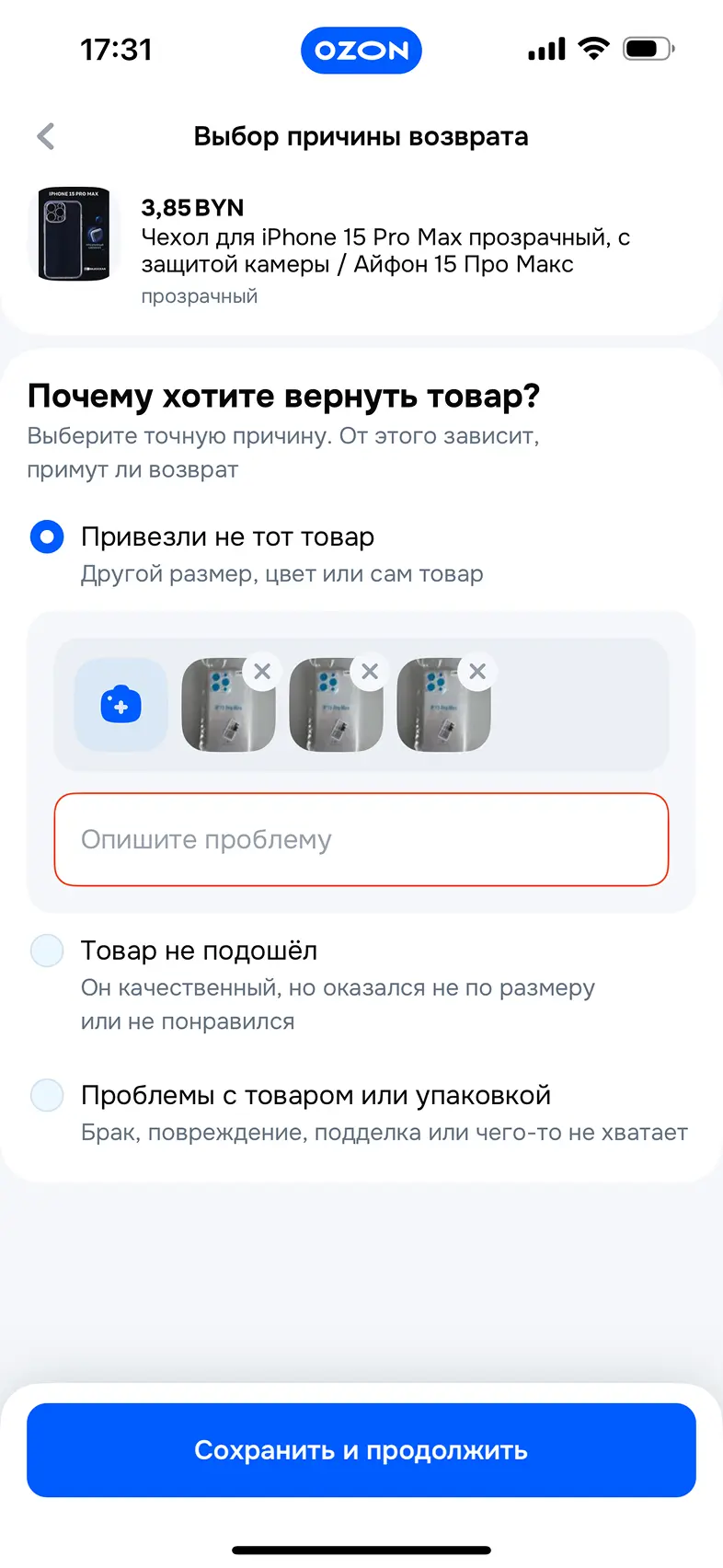Select the 'Привезли не тот товар' reason
The image size is (723, 1568).
click(48, 536)
